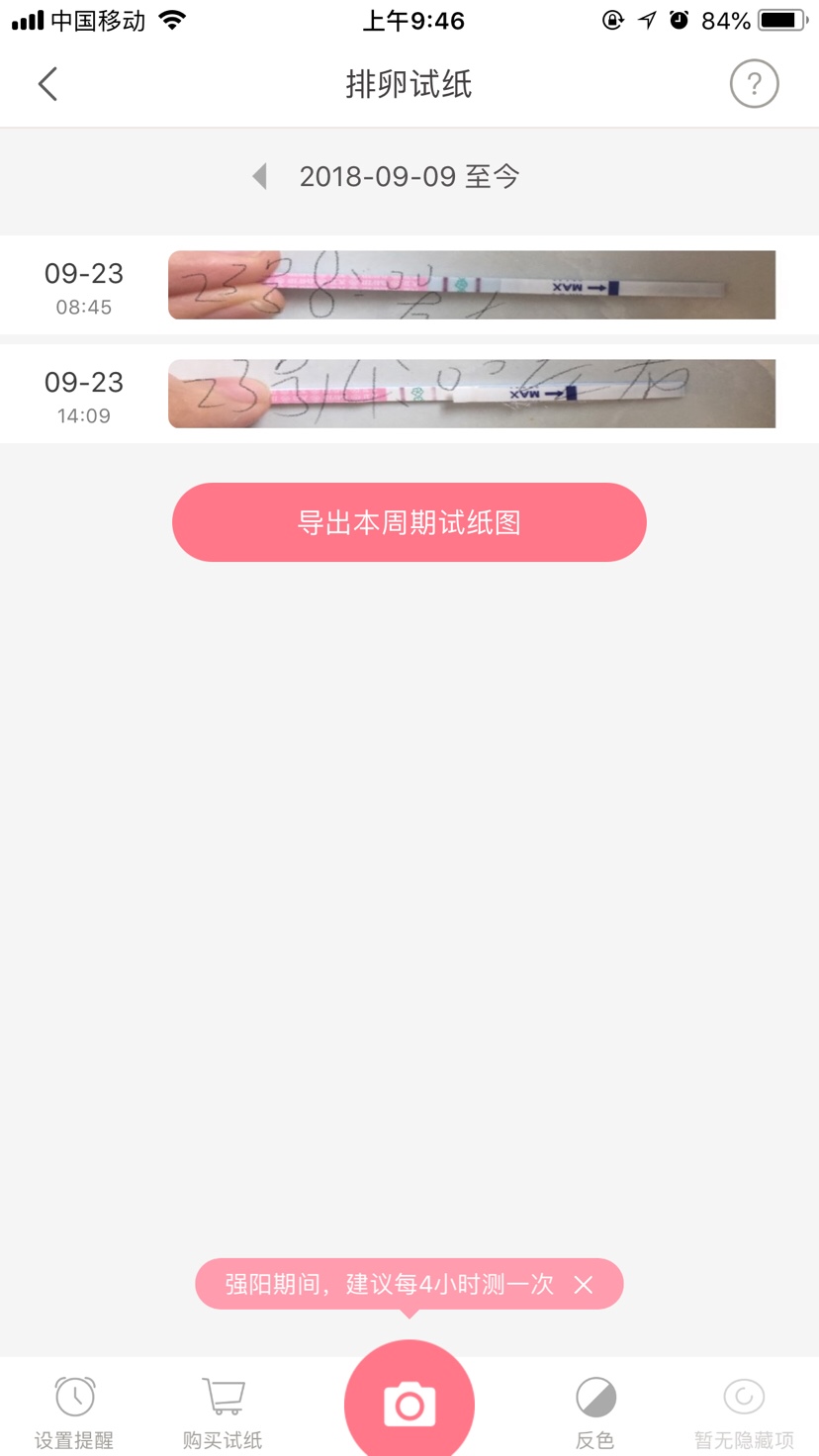Screen dimensions: 819x1456
Task: Tap the 导出本周期试纸图 button
Action: pos(409,522)
